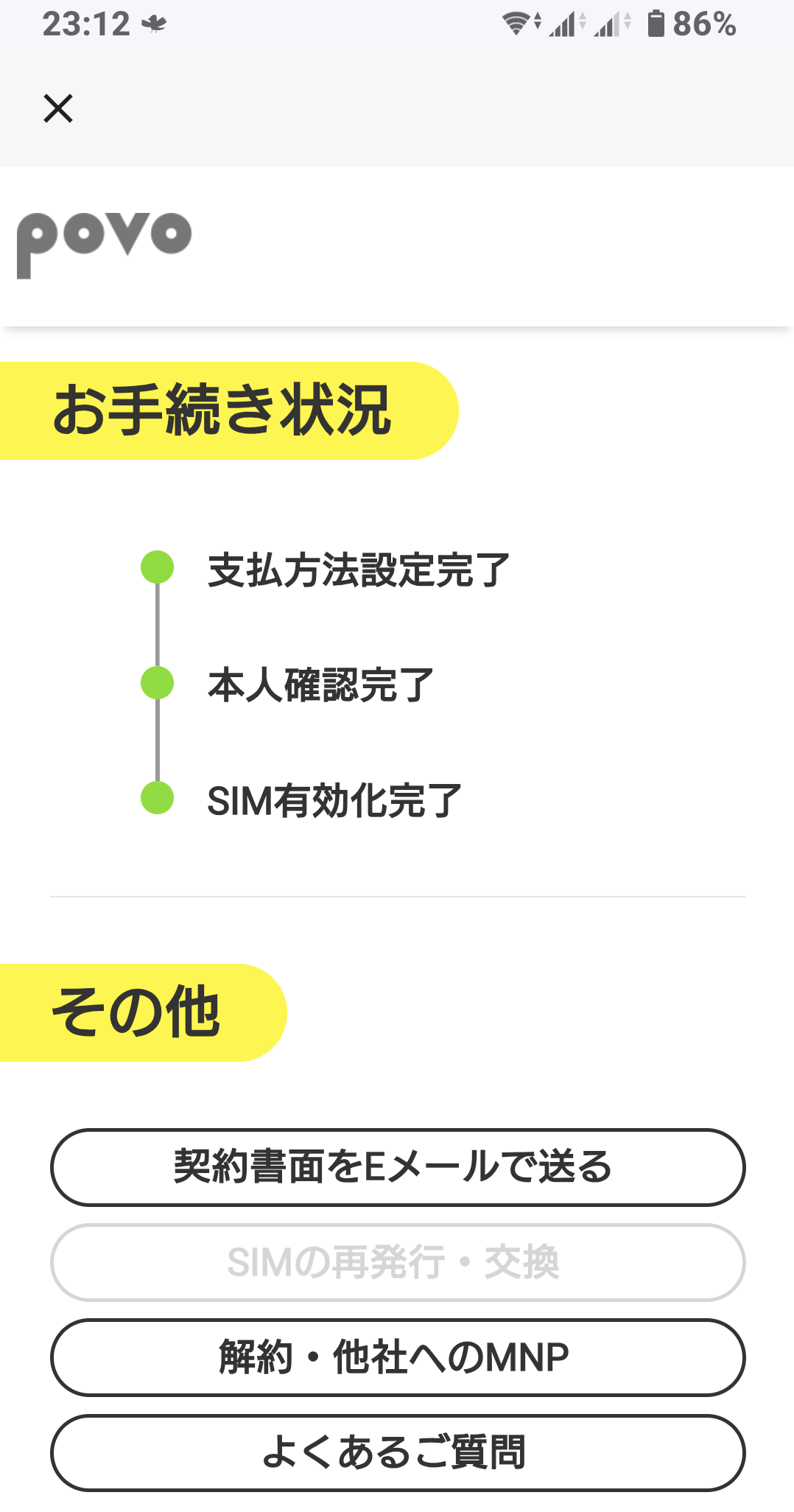Image resolution: width=794 pixels, height=1512 pixels.
Task: Open 解約・他社へのMNP
Action: coord(397,1357)
